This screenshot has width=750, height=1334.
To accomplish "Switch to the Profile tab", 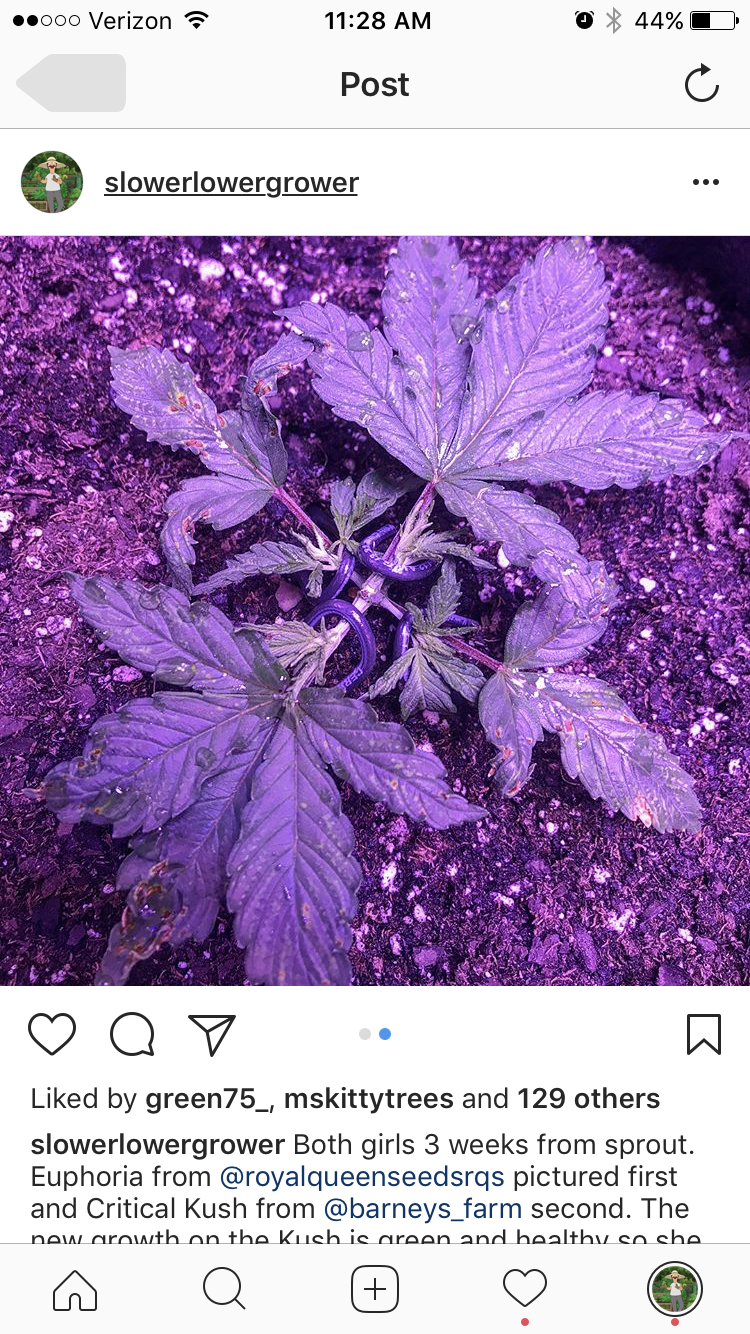I will pos(675,1289).
